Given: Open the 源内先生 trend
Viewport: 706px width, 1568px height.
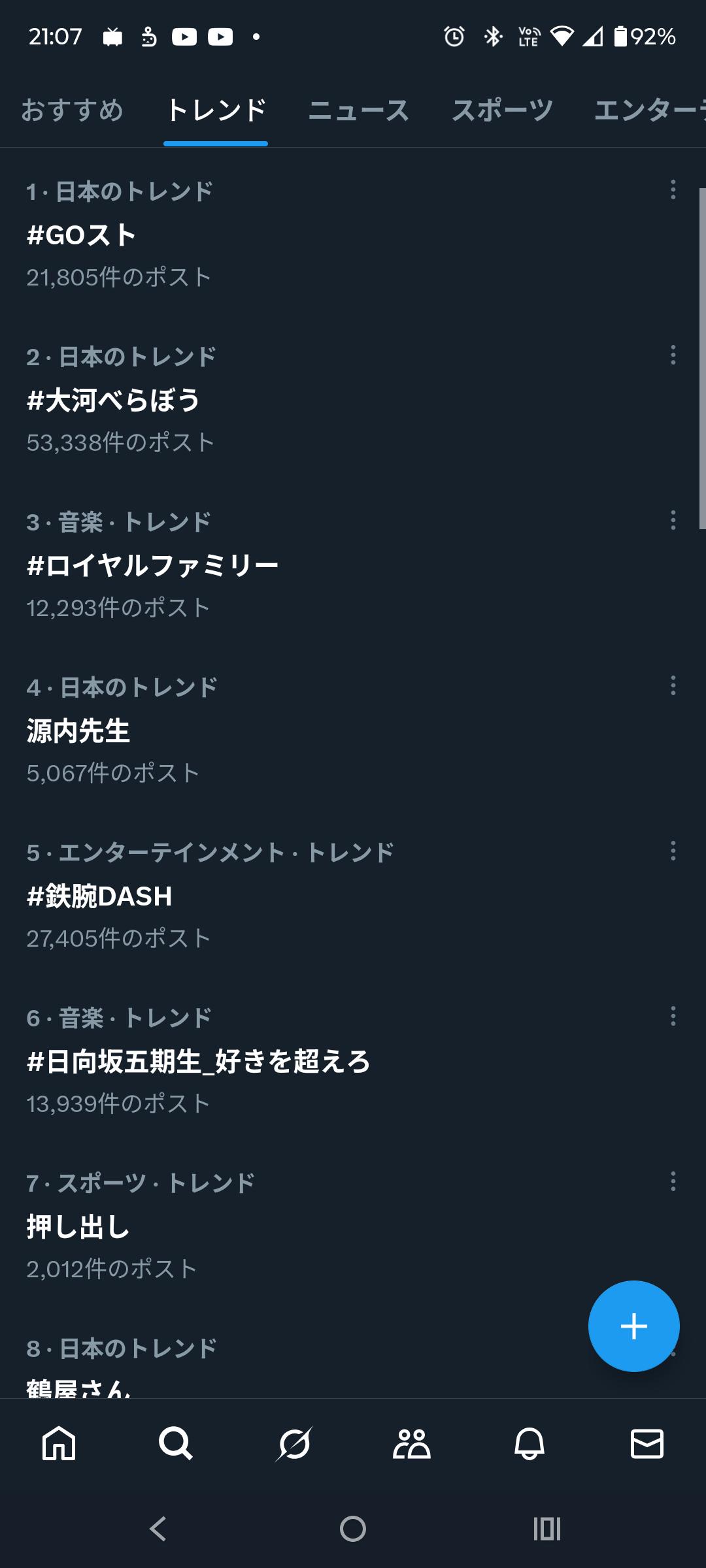Looking at the screenshot, I should (78, 732).
